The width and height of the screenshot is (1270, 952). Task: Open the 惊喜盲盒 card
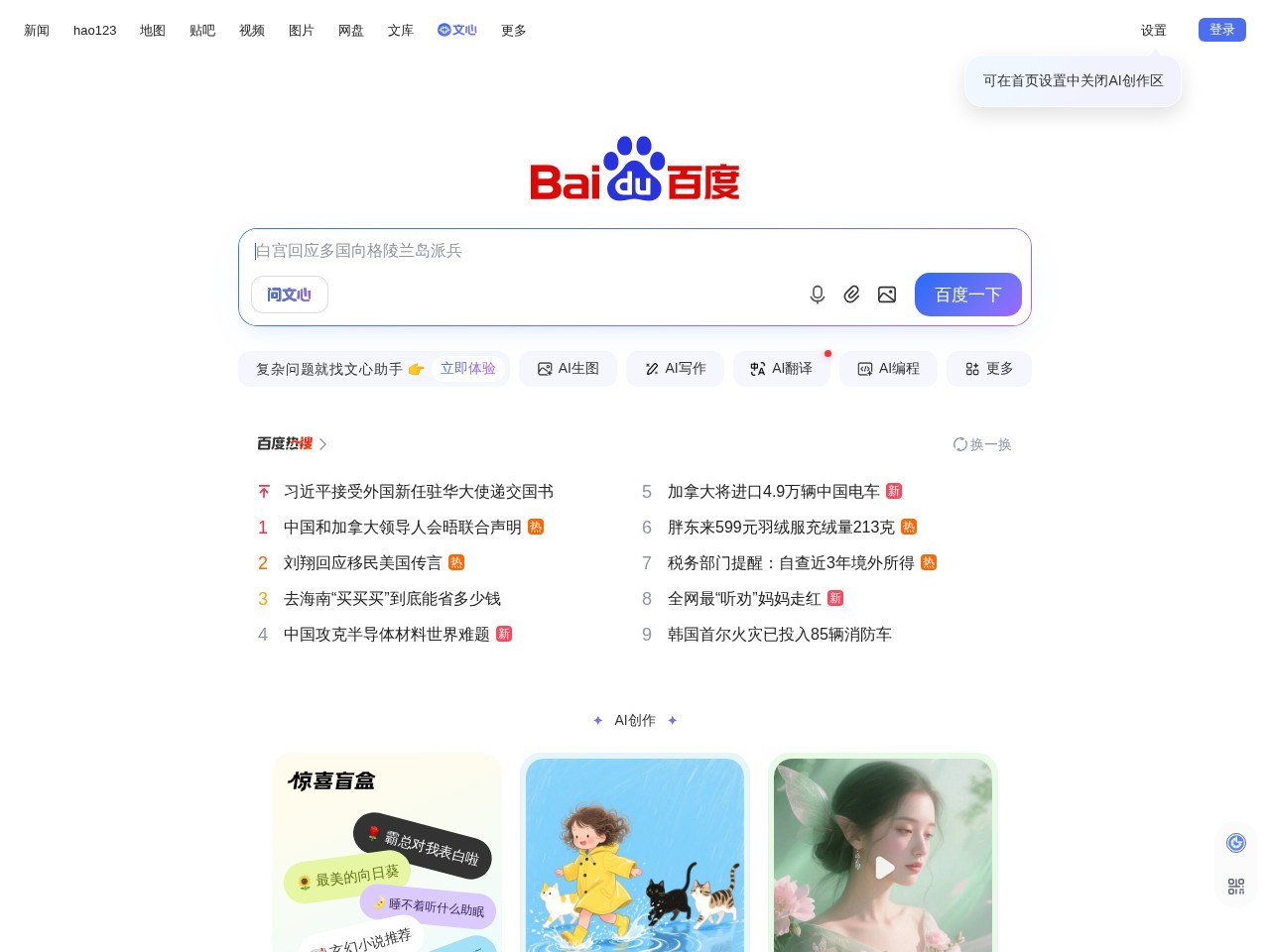click(x=387, y=853)
